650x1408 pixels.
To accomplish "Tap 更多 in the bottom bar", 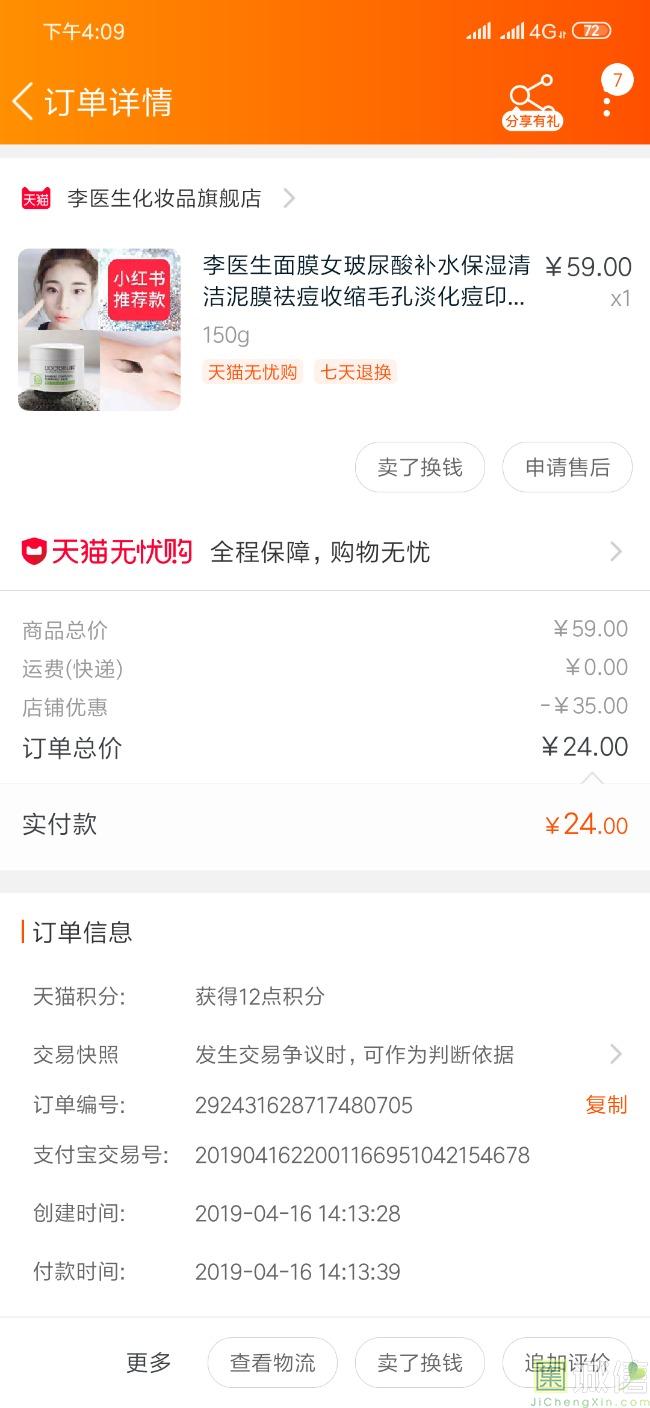I will tap(149, 1362).
